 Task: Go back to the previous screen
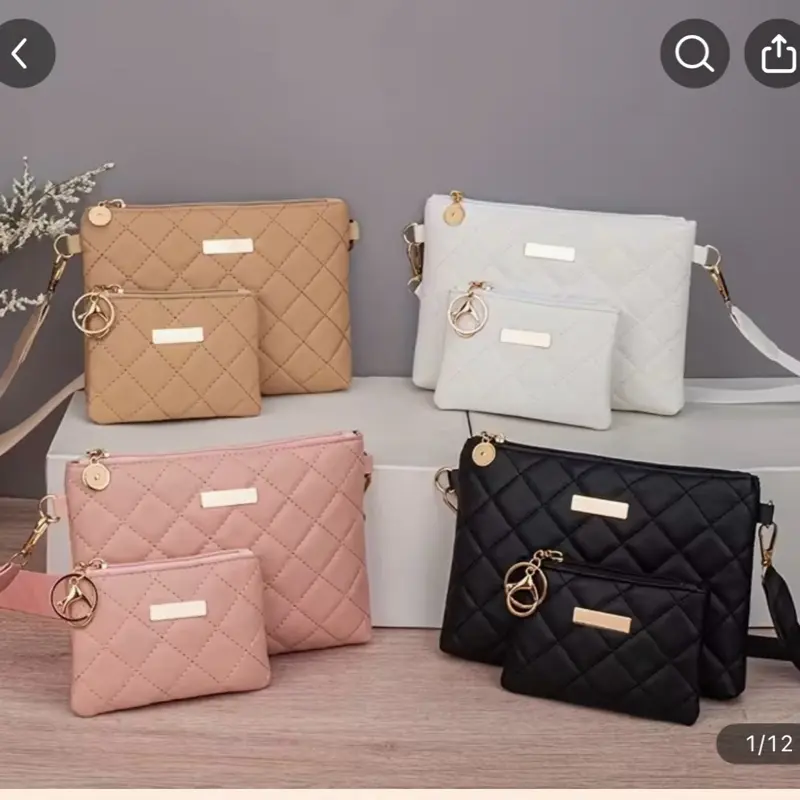coord(22,54)
